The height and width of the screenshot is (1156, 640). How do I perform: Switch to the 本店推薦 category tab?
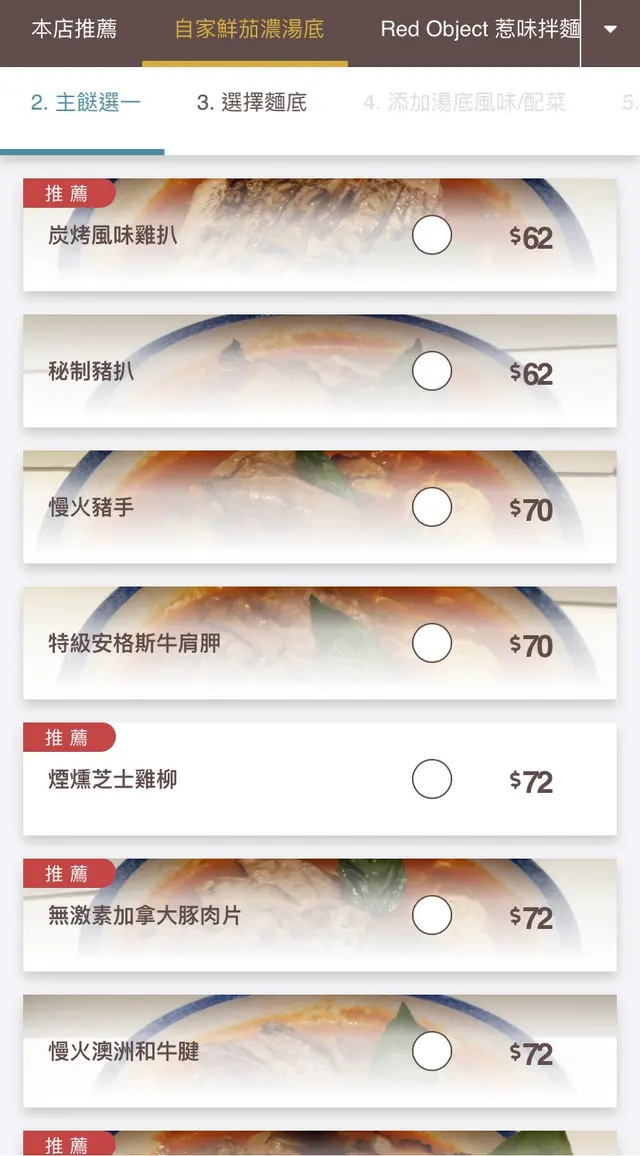(73, 29)
